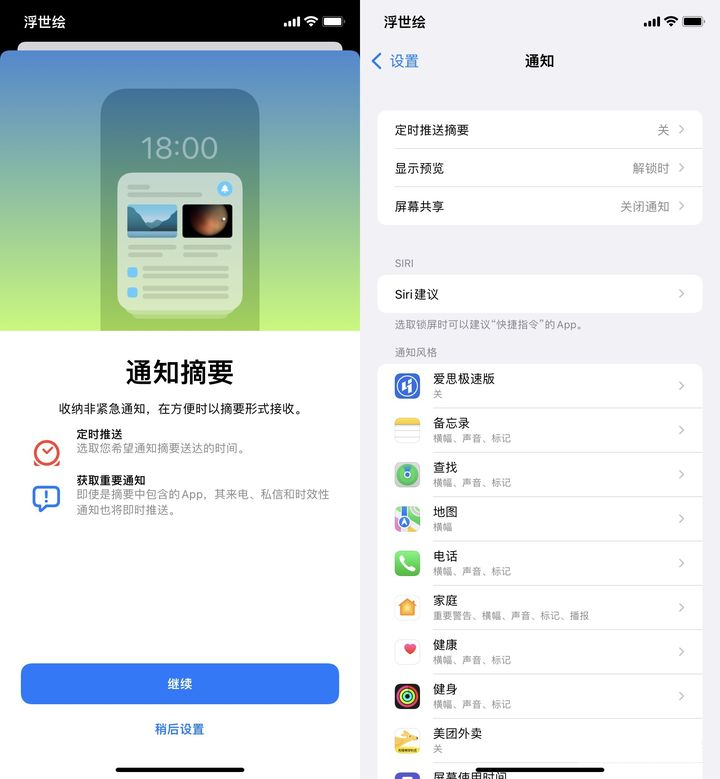Open 定时推送摘要 settings
Screen dimensions: 720x779
click(x=540, y=130)
